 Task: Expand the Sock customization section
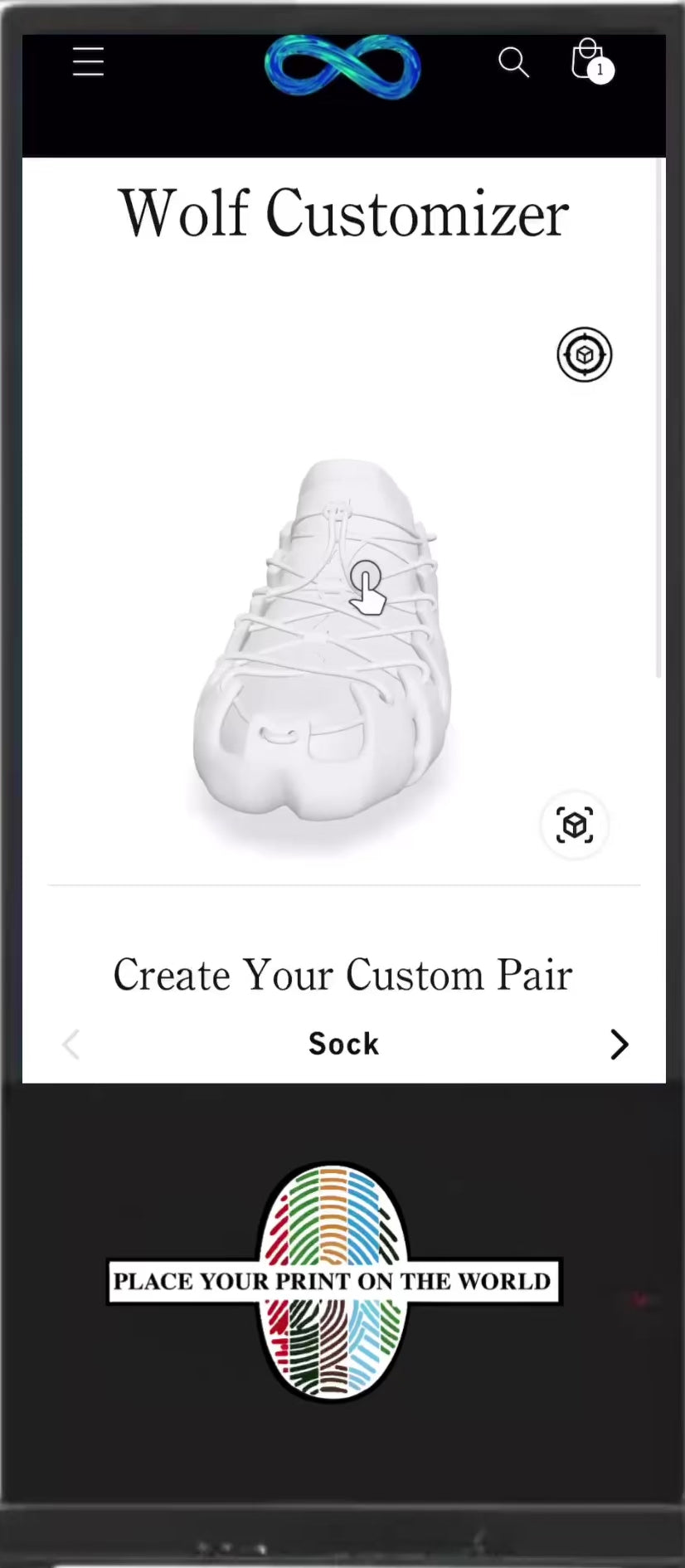343,1044
